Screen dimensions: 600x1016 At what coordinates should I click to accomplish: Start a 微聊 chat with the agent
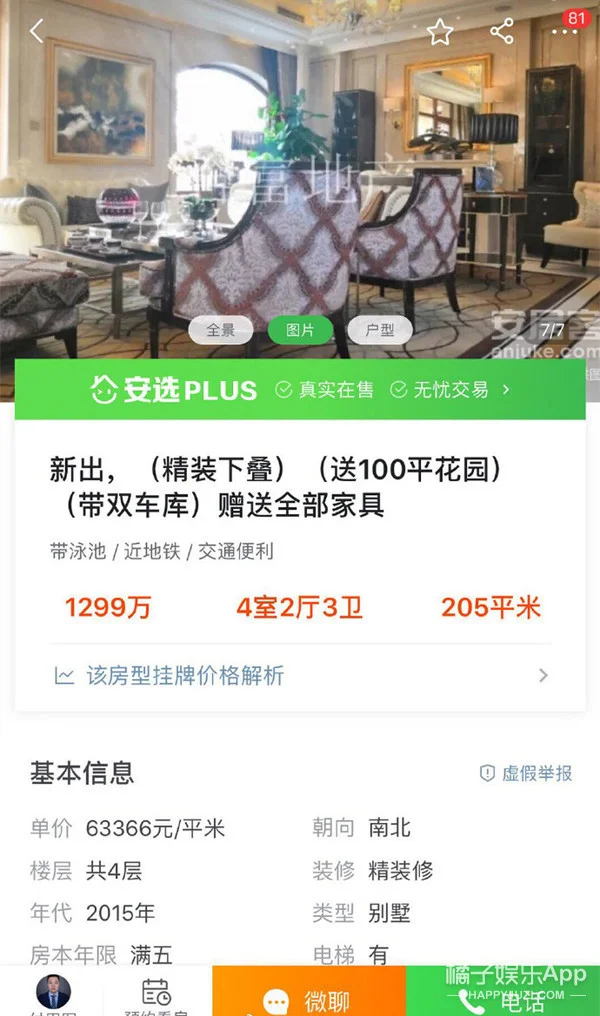coord(308,999)
